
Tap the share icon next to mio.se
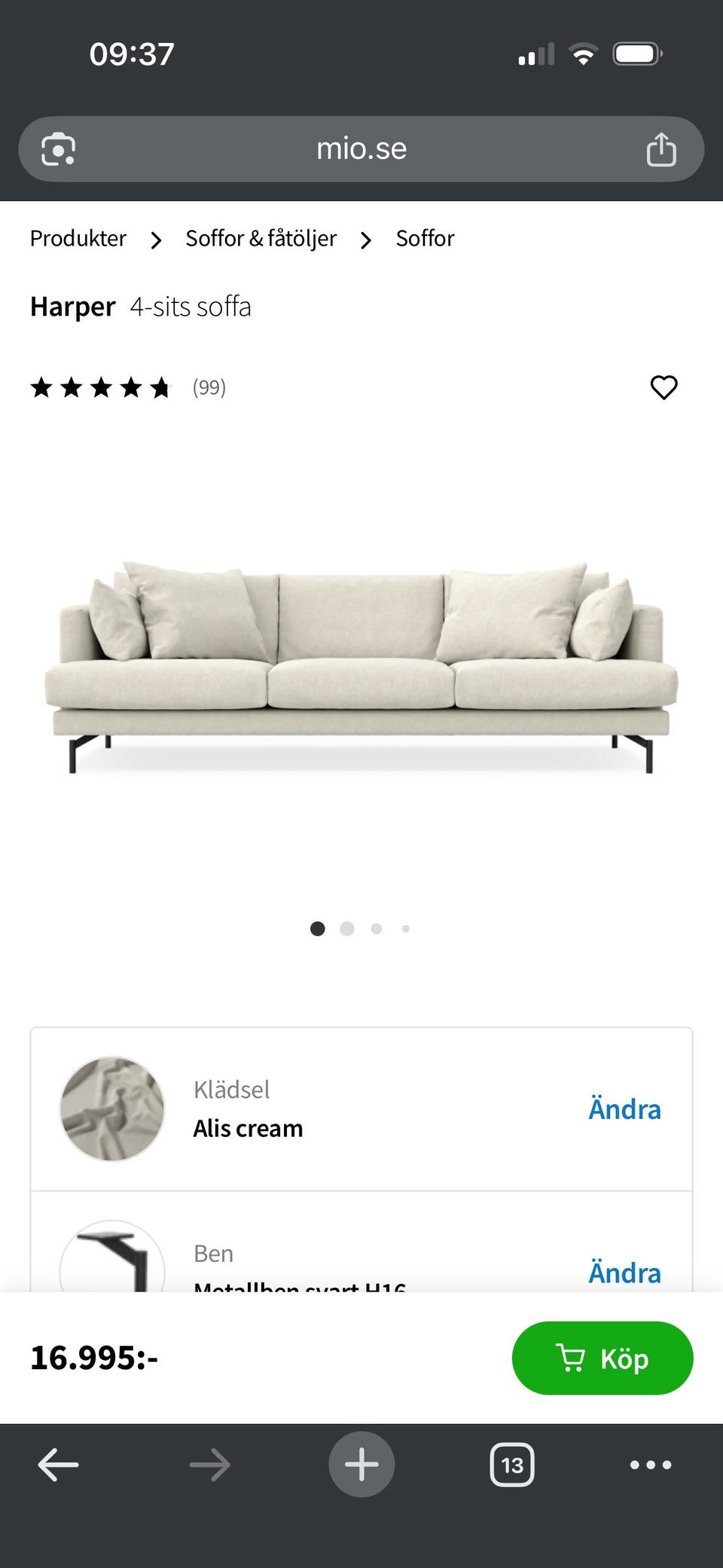[x=661, y=148]
